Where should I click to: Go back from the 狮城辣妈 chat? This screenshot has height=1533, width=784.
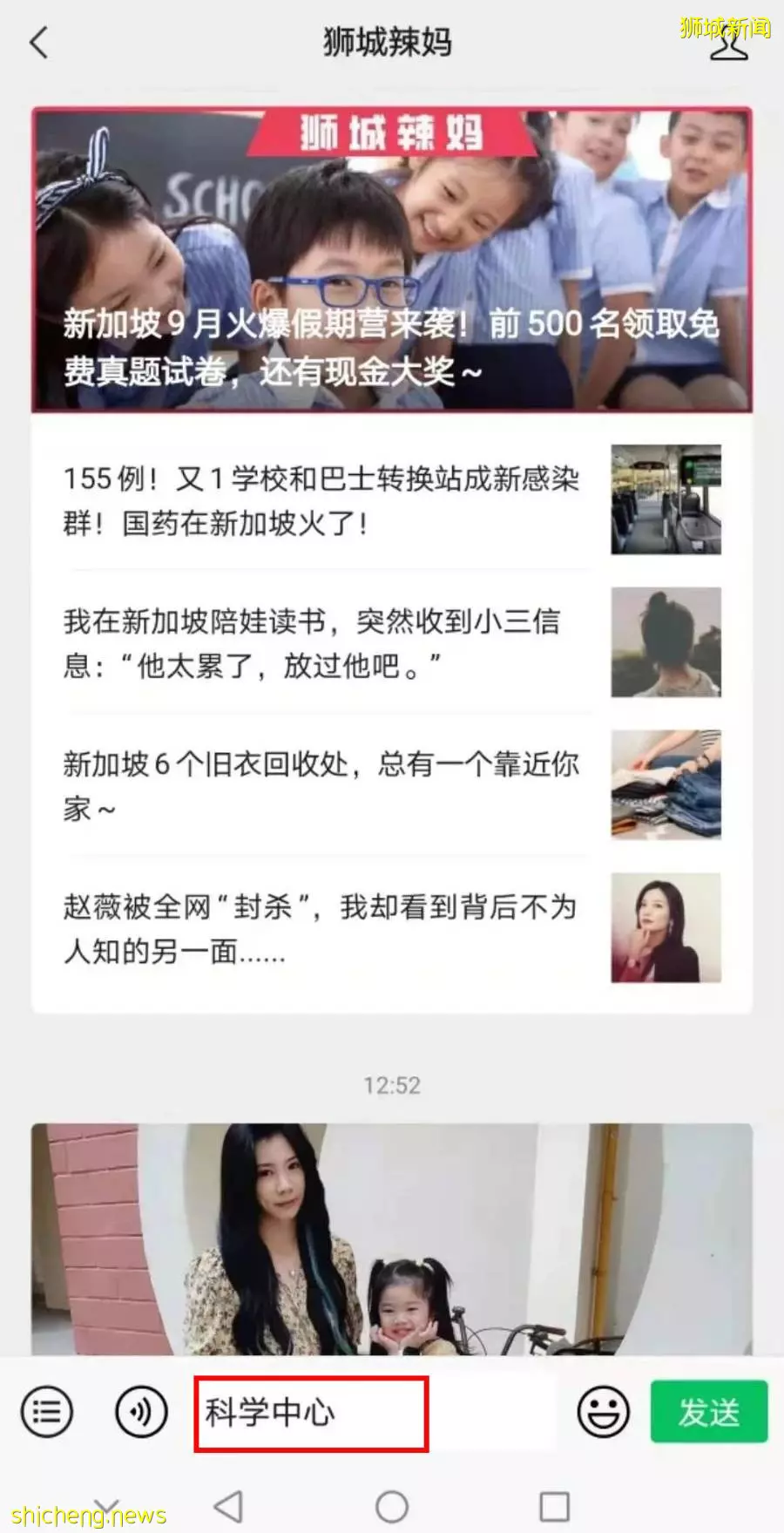[39, 42]
